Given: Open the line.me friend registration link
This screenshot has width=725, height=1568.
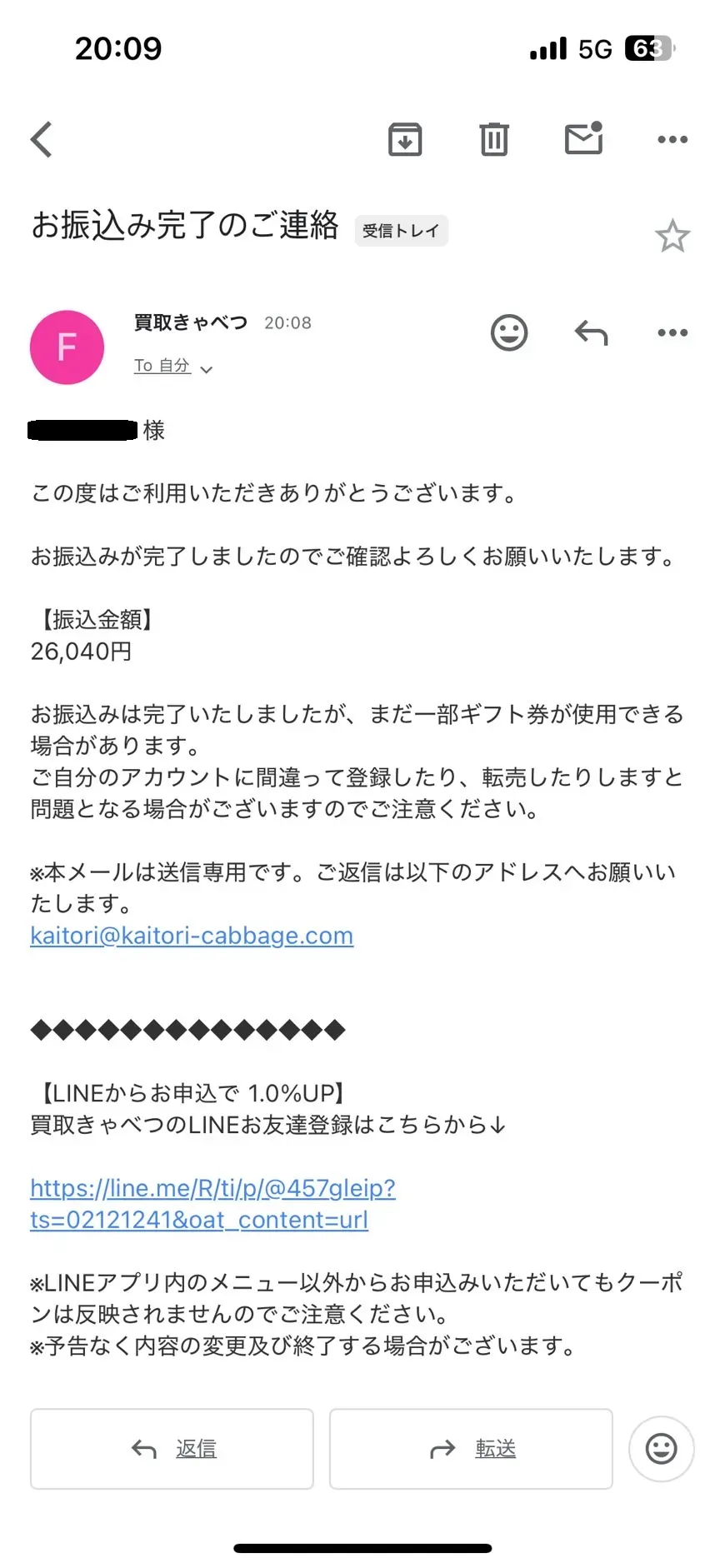Looking at the screenshot, I should coord(213,1204).
